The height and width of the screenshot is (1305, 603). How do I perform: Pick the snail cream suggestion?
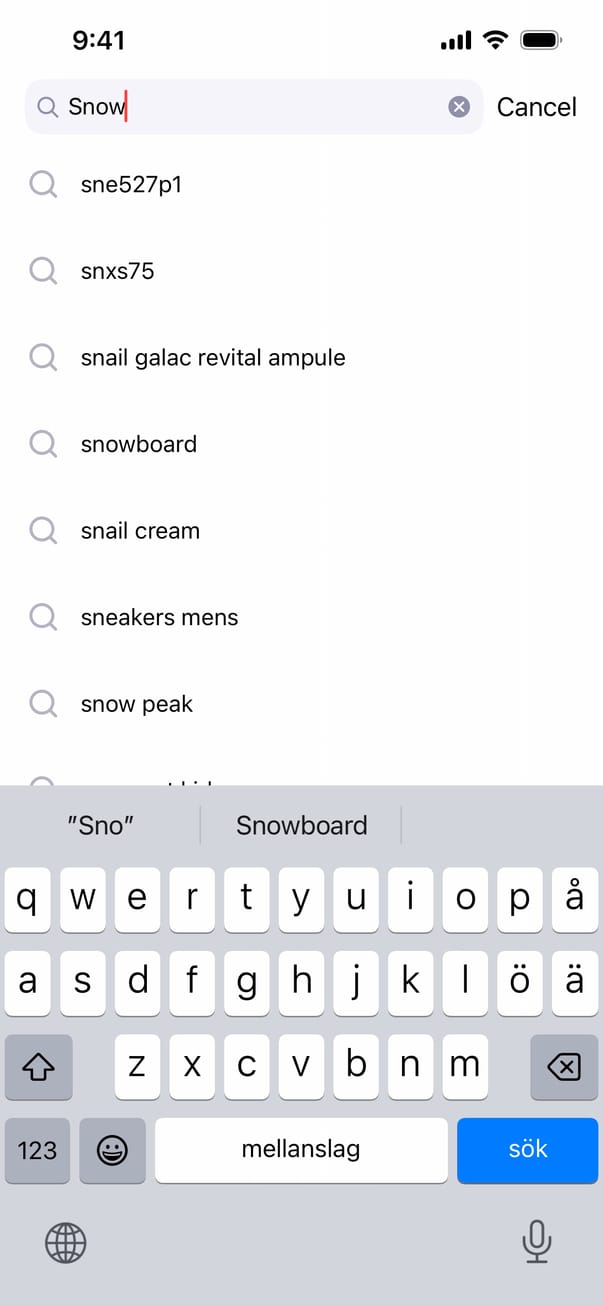pos(140,531)
